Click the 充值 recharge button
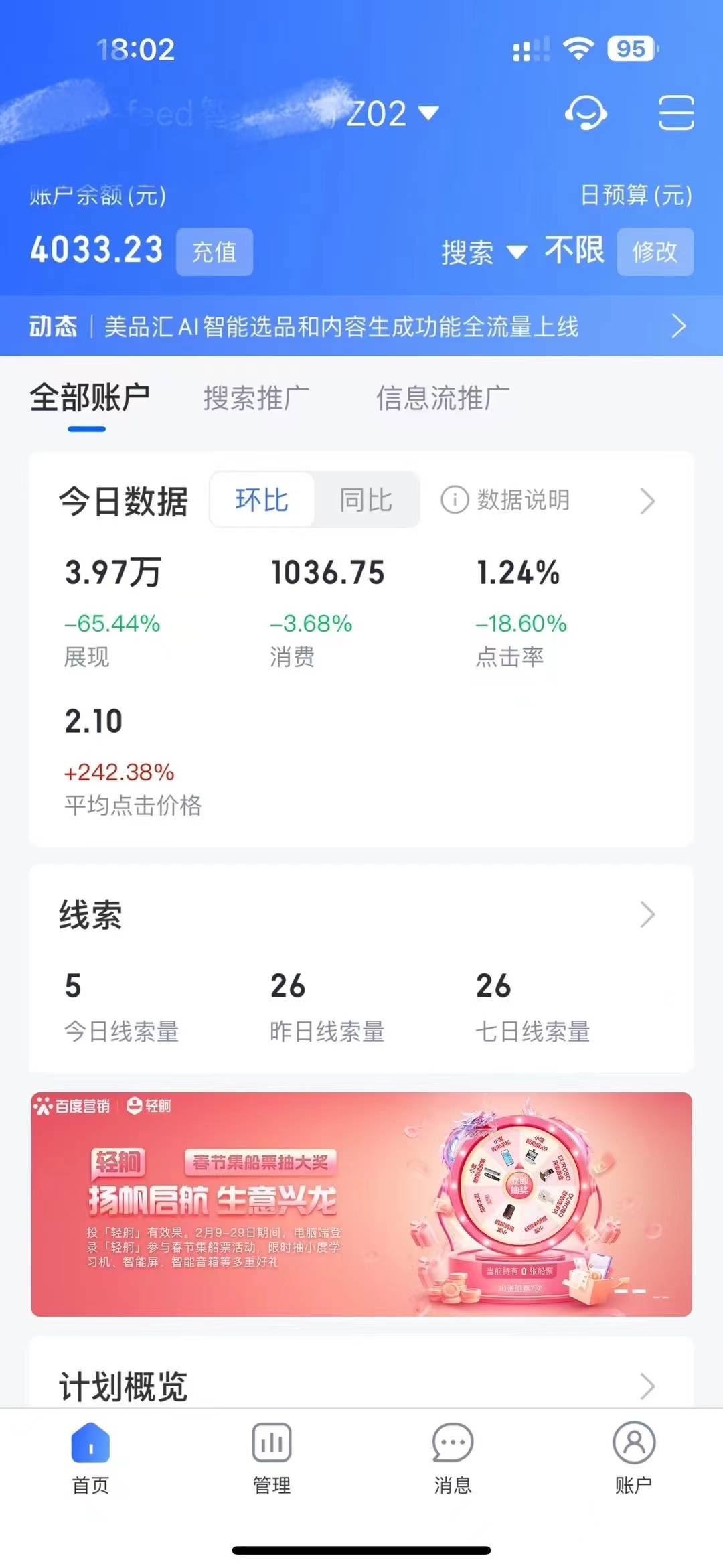This screenshot has width=723, height=1568. 213,253
